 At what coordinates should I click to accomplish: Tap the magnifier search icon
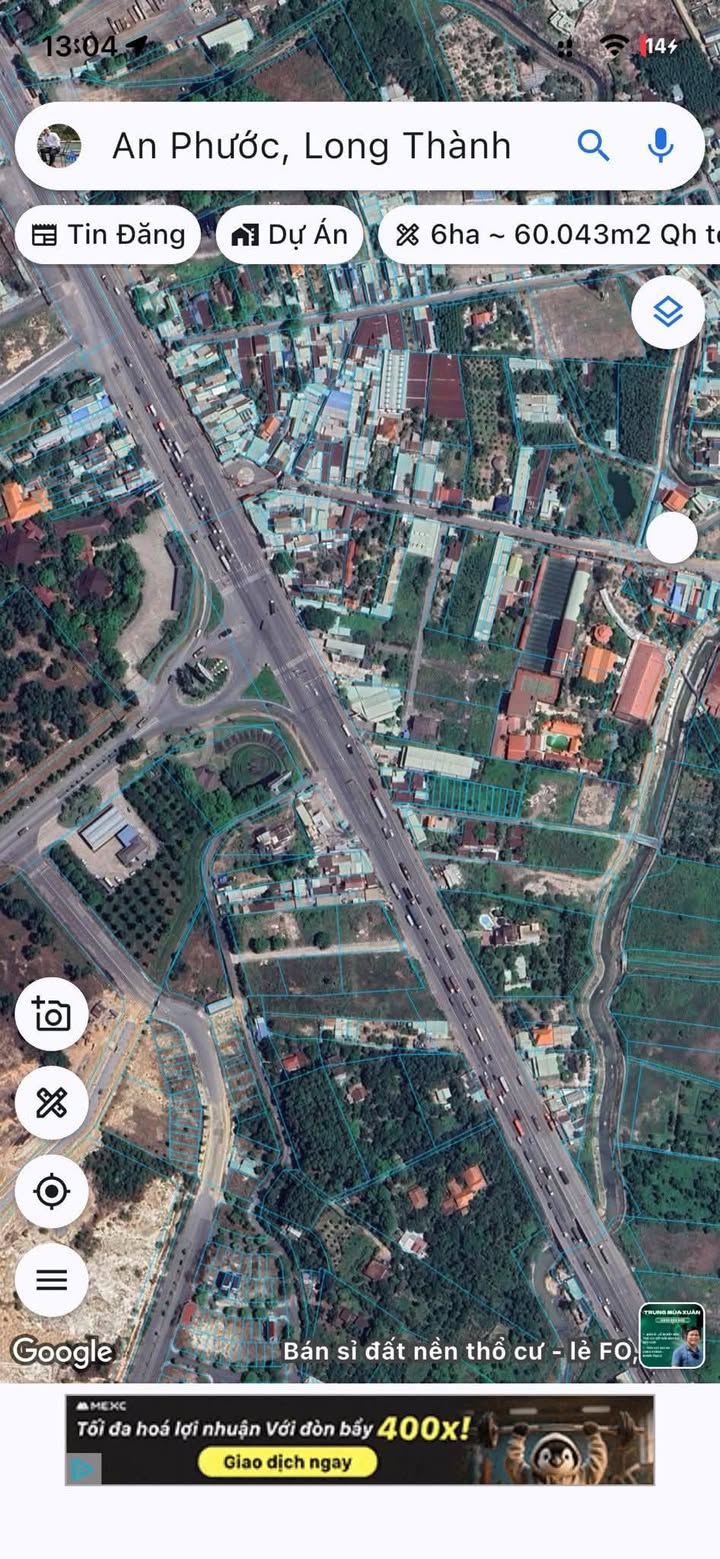coord(593,146)
